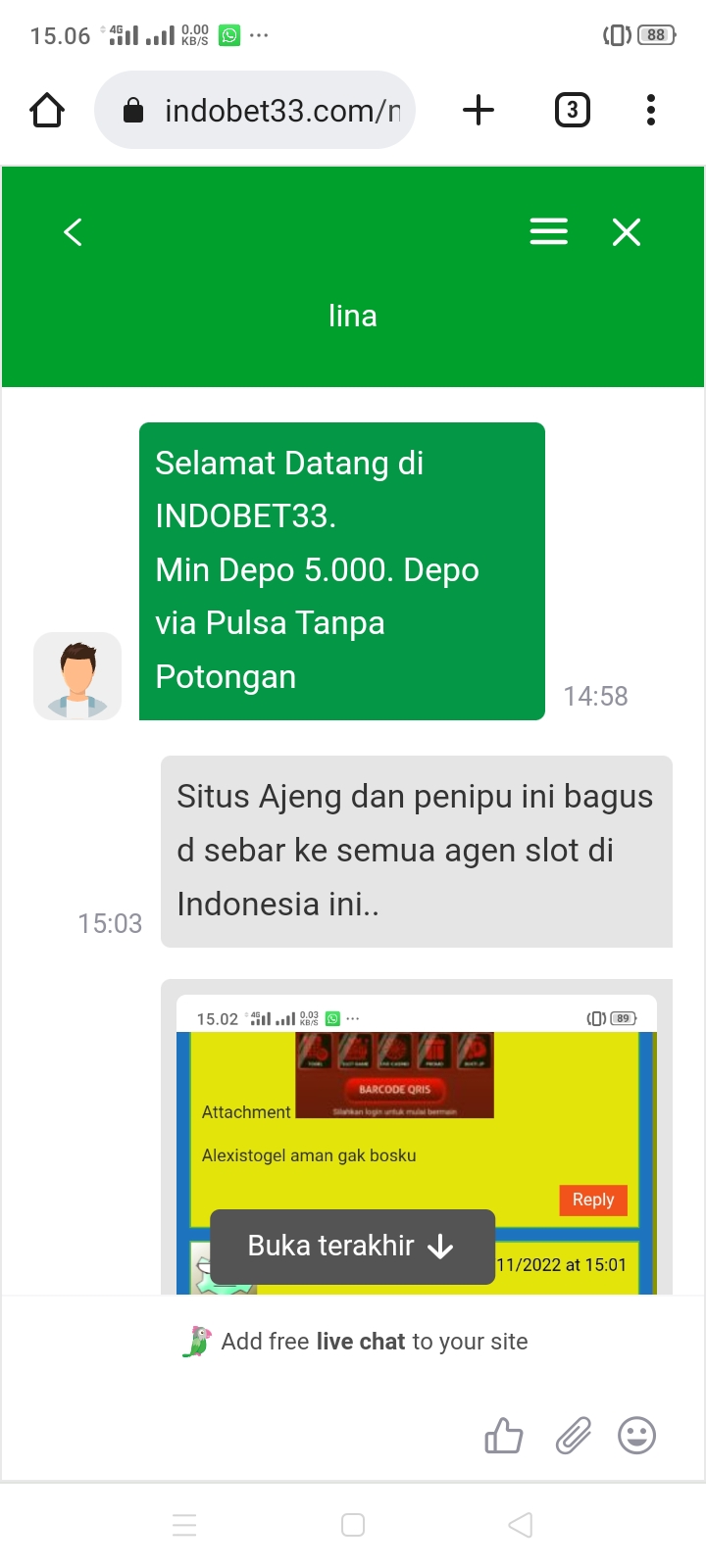Viewport: 706px width, 1568px height.
Task: Tap the indobet33.com address bar
Action: [x=255, y=110]
